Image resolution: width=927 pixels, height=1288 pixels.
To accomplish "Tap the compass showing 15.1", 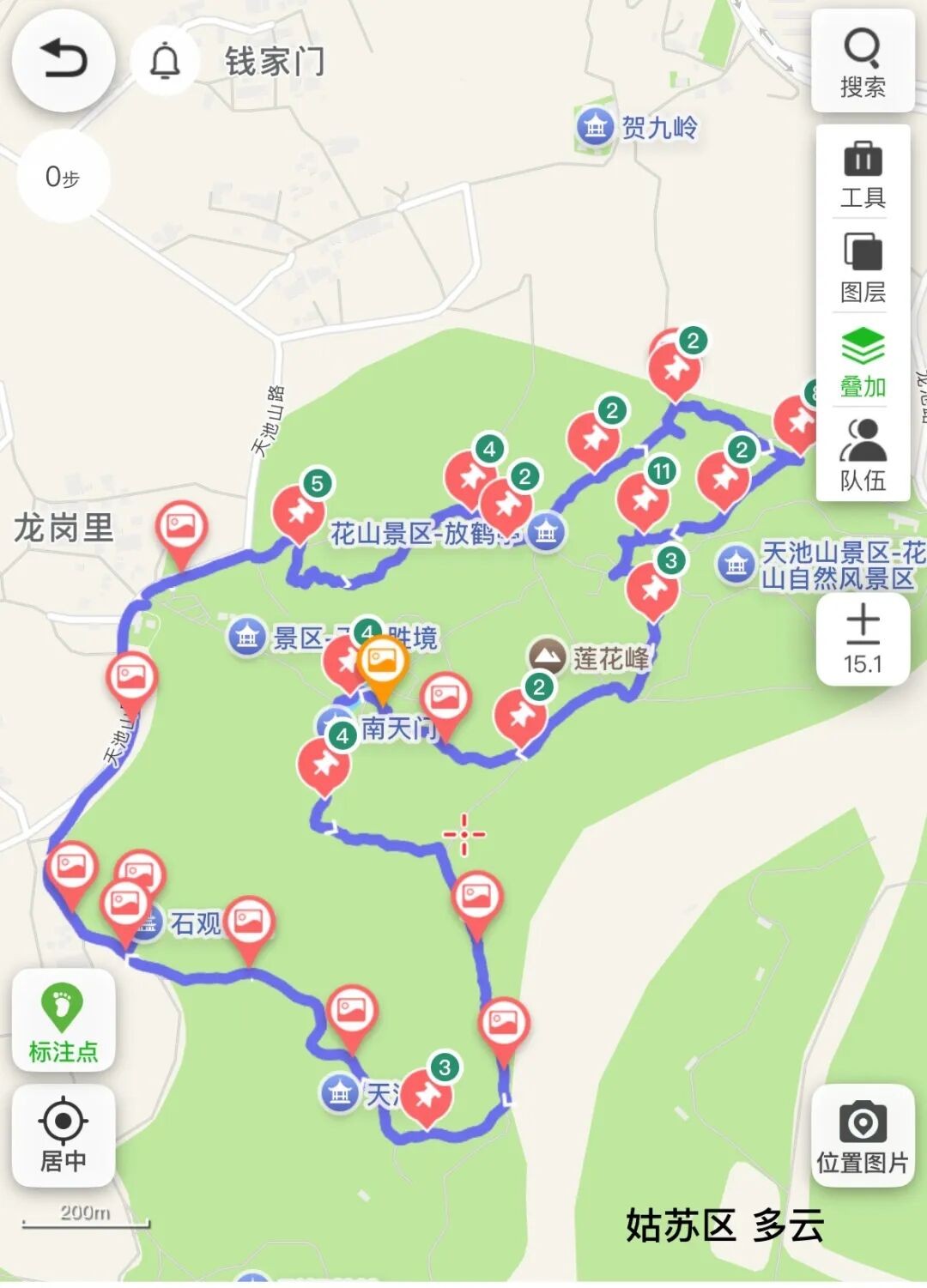I will tap(863, 639).
